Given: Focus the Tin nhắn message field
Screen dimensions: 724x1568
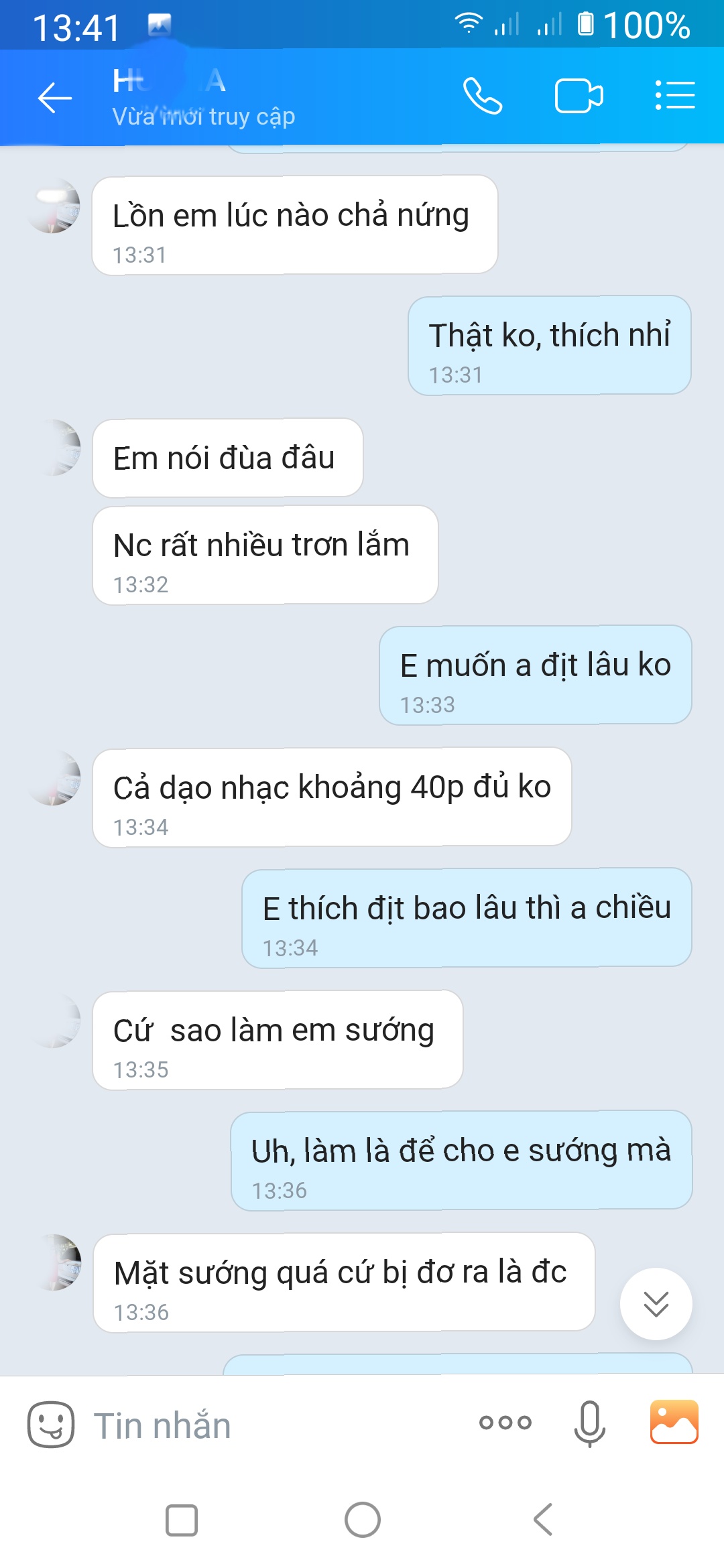Looking at the screenshot, I should click(x=268, y=1425).
